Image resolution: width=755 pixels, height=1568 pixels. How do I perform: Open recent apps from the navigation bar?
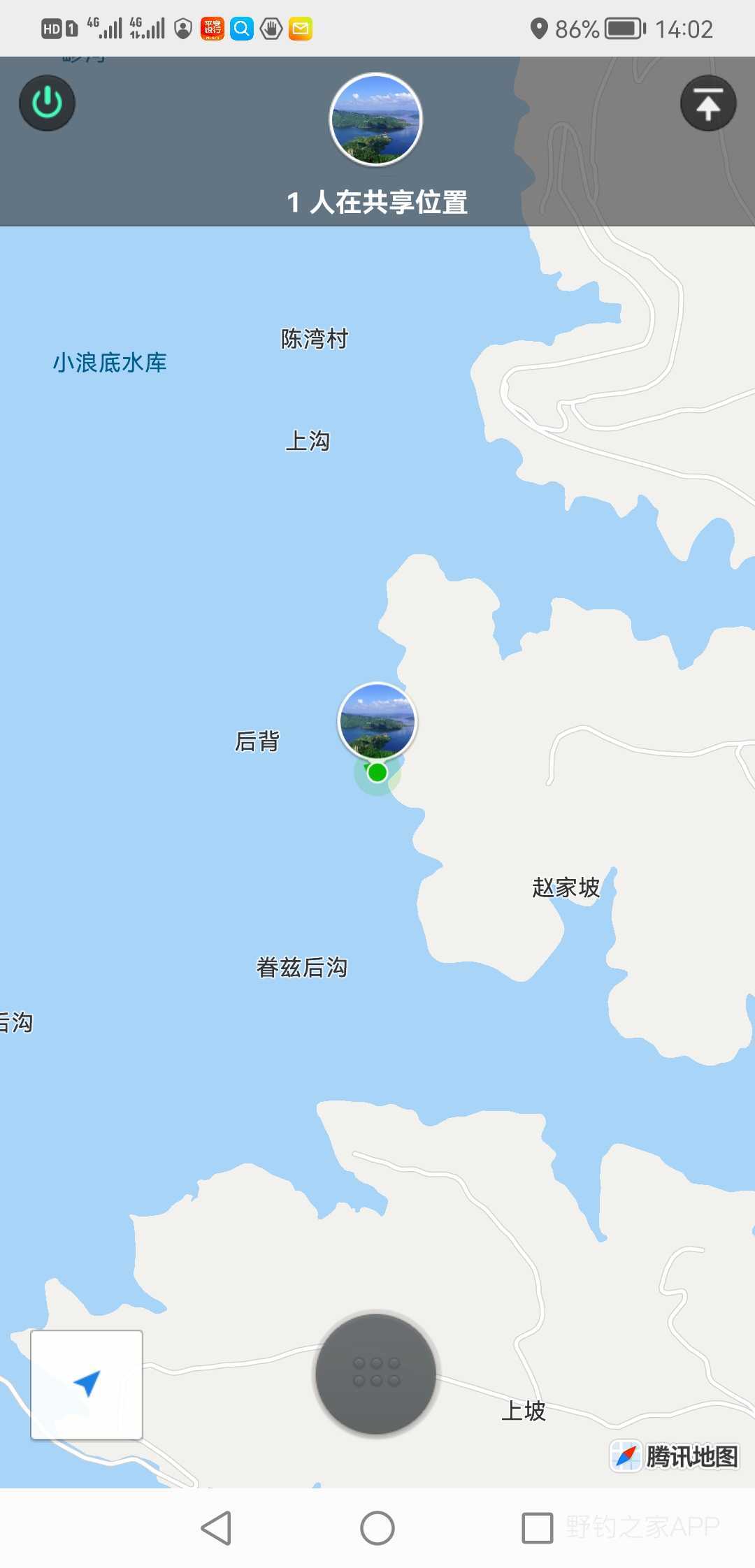(x=537, y=1528)
